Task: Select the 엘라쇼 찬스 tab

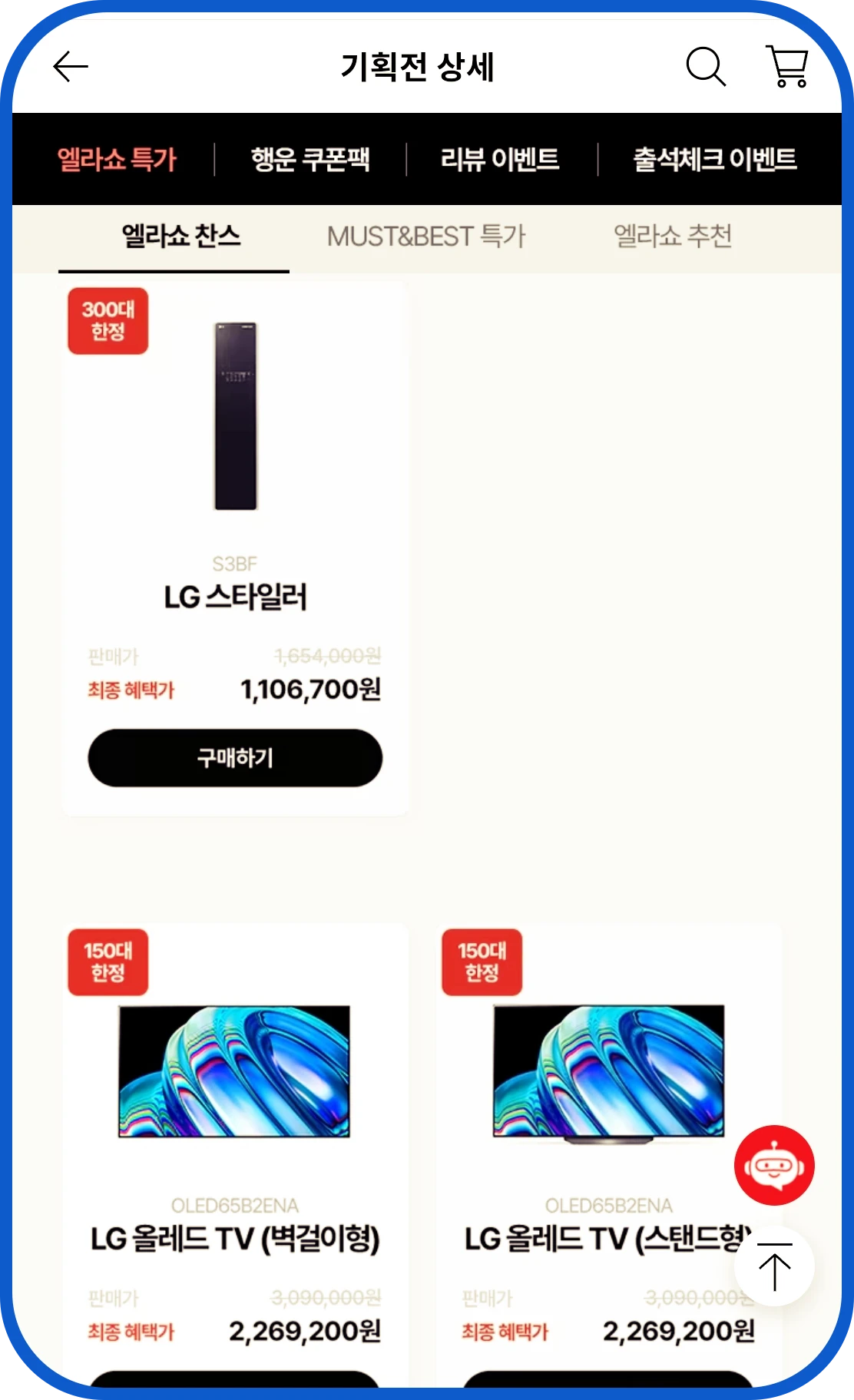Action: [x=174, y=238]
